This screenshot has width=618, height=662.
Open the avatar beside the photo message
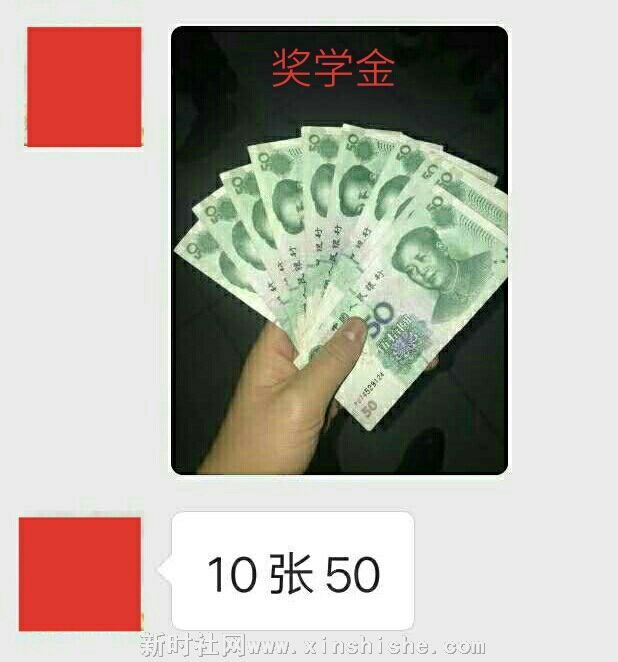pyautogui.click(x=83, y=87)
